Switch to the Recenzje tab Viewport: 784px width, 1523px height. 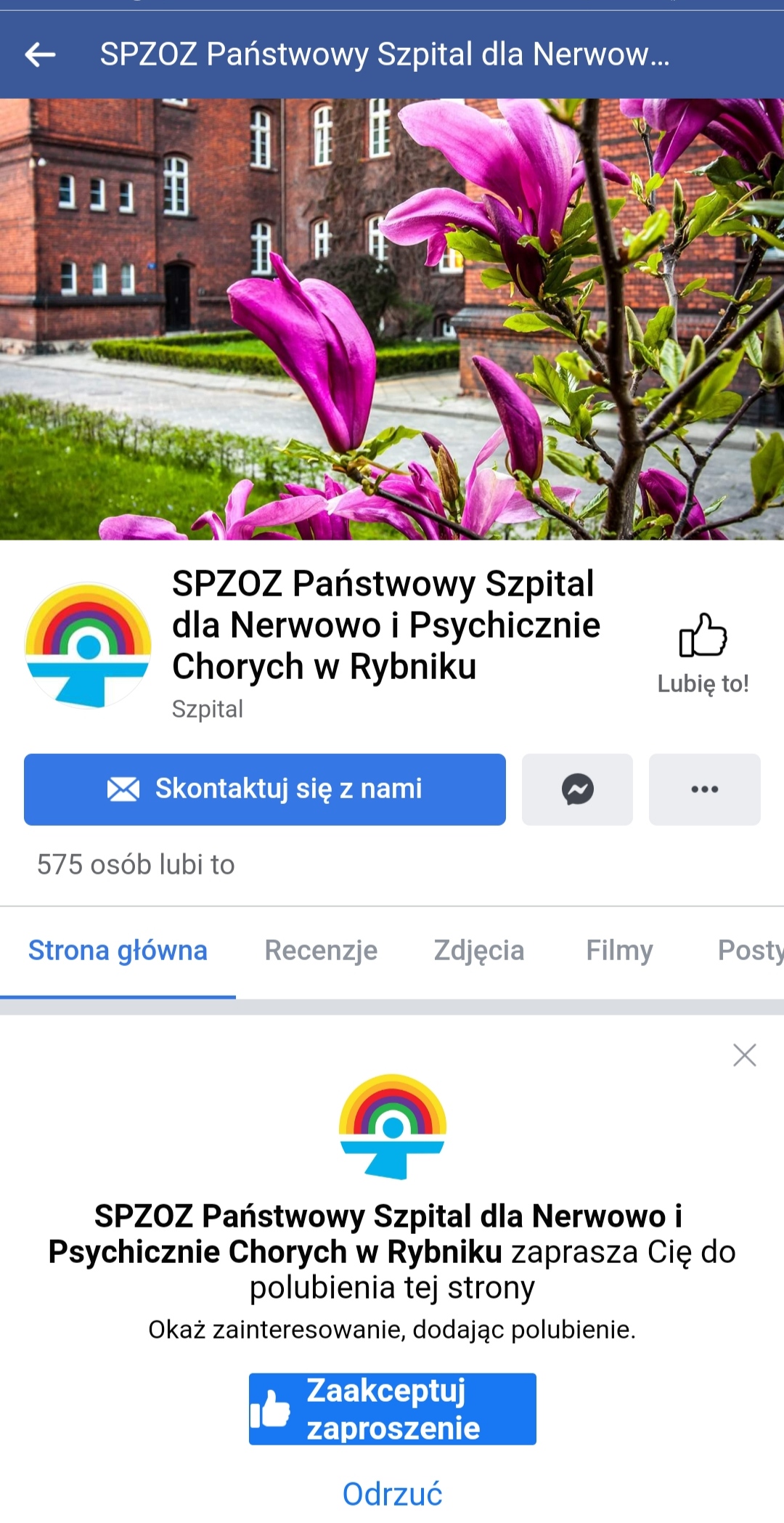[321, 951]
